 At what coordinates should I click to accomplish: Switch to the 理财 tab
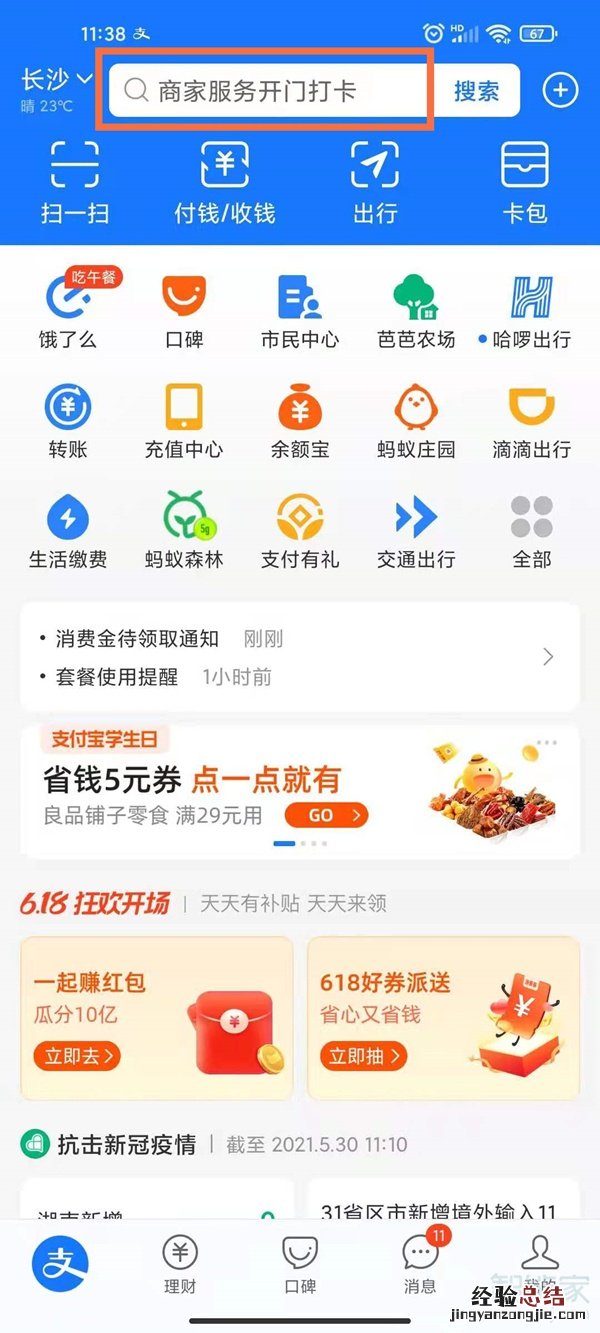[x=180, y=1263]
